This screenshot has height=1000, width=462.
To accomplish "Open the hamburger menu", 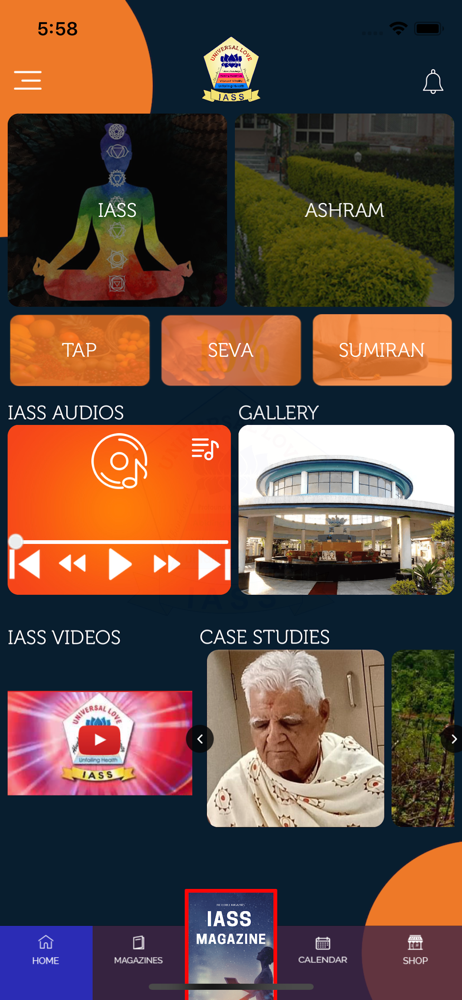I will coord(27,80).
